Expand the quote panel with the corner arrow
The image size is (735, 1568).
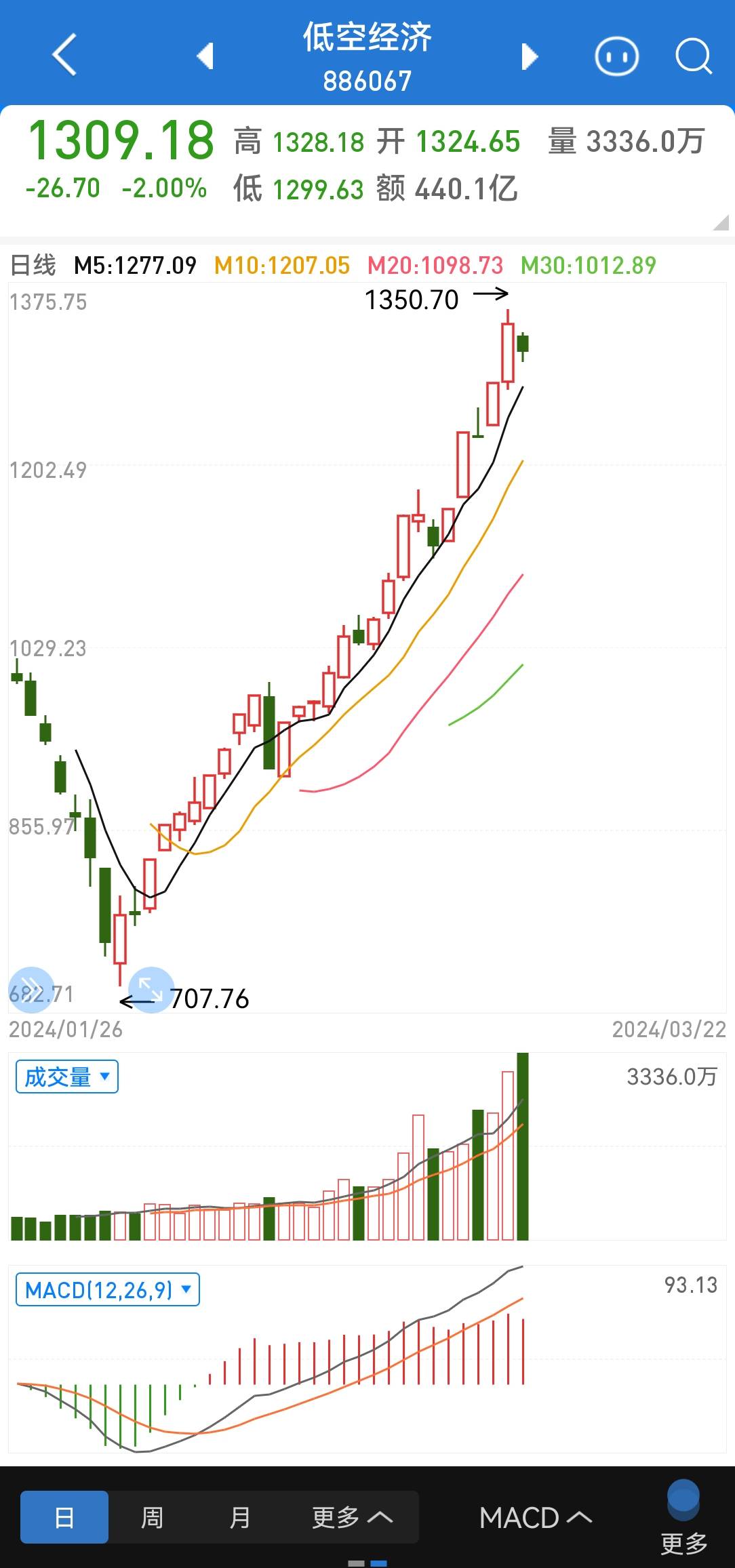pyautogui.click(x=720, y=221)
